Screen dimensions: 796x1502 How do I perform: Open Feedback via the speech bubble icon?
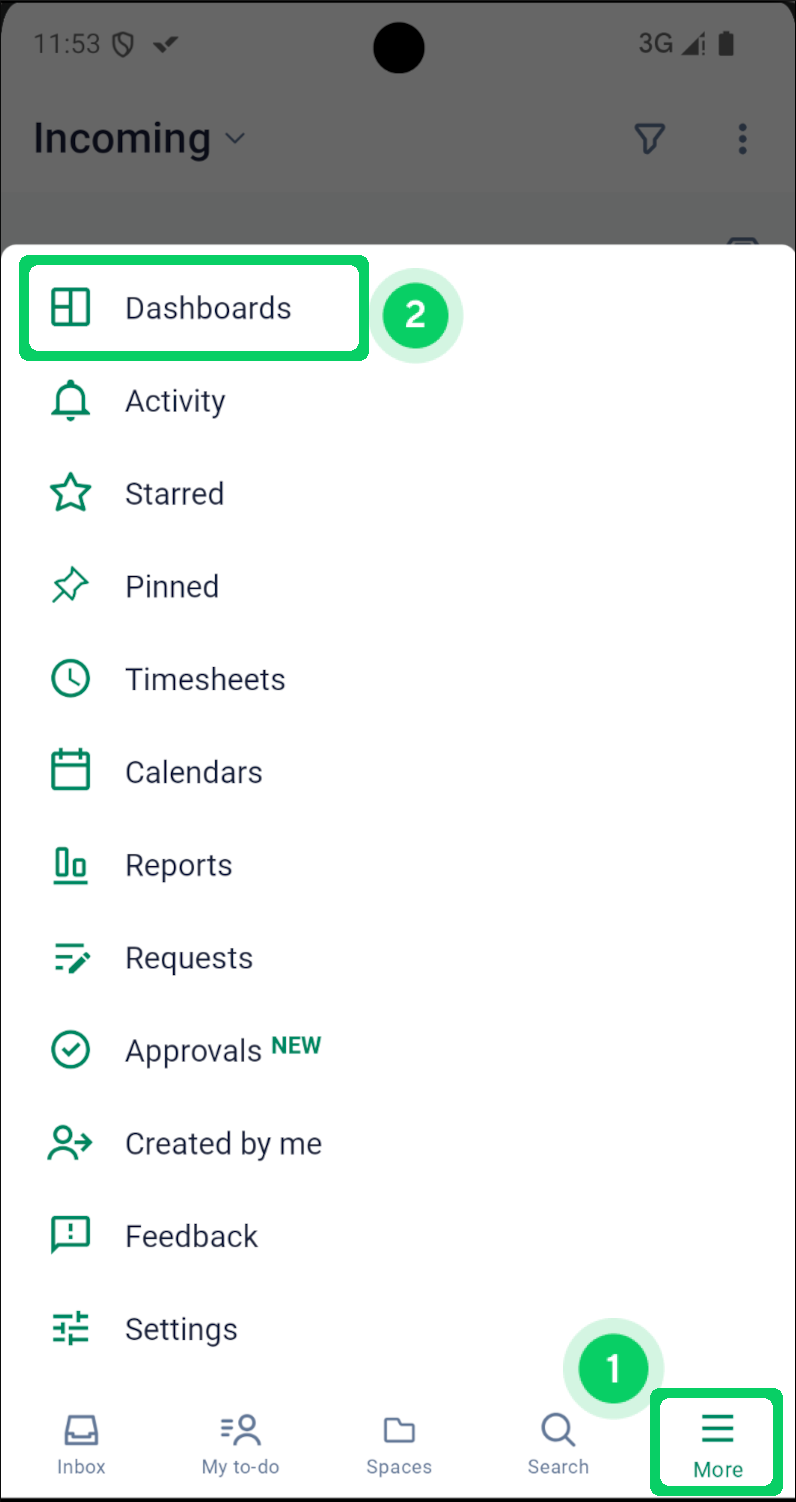[70, 1235]
